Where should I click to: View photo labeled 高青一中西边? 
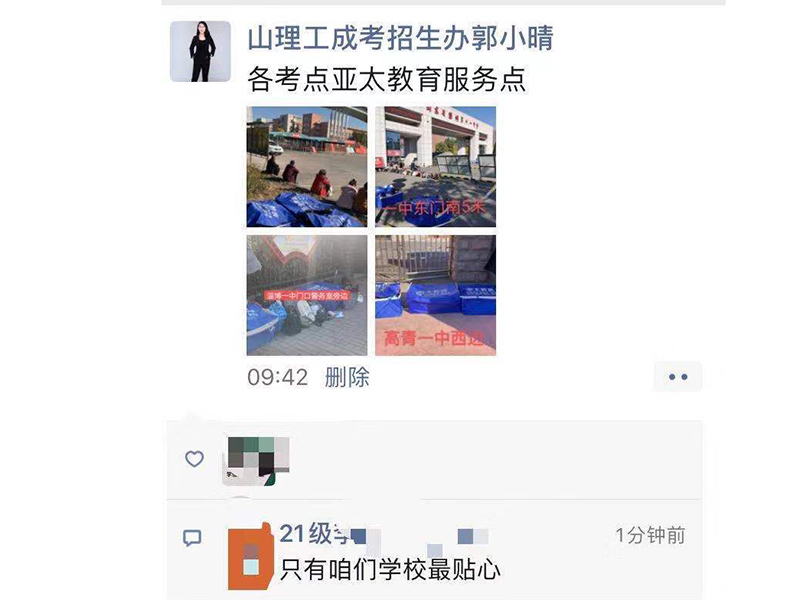tap(435, 295)
